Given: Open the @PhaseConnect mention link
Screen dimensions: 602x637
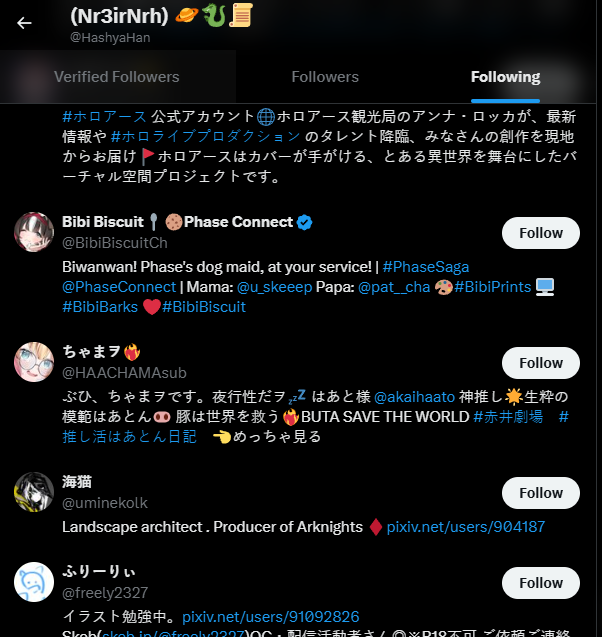Looking at the screenshot, I should [x=112, y=287].
